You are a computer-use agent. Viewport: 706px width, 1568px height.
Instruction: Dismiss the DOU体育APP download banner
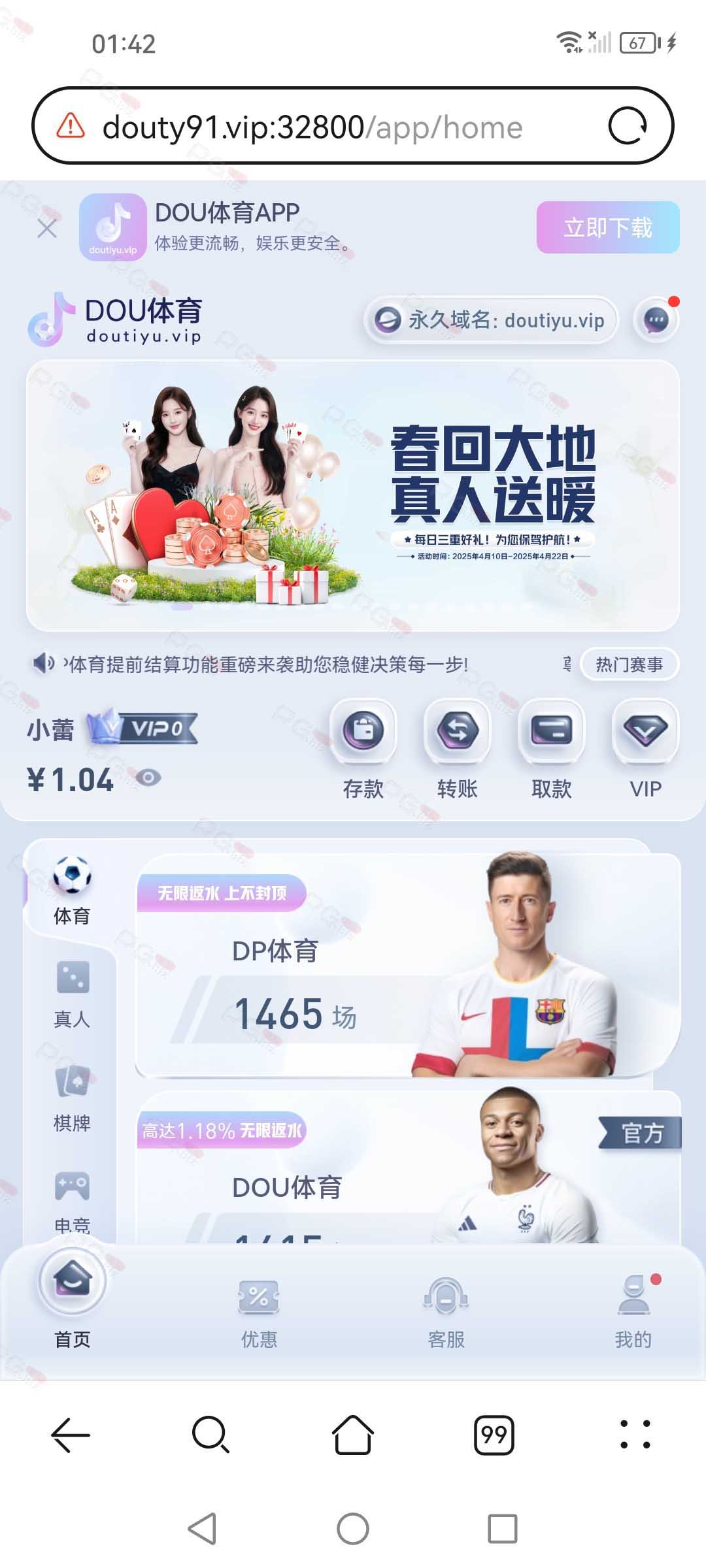click(x=47, y=228)
